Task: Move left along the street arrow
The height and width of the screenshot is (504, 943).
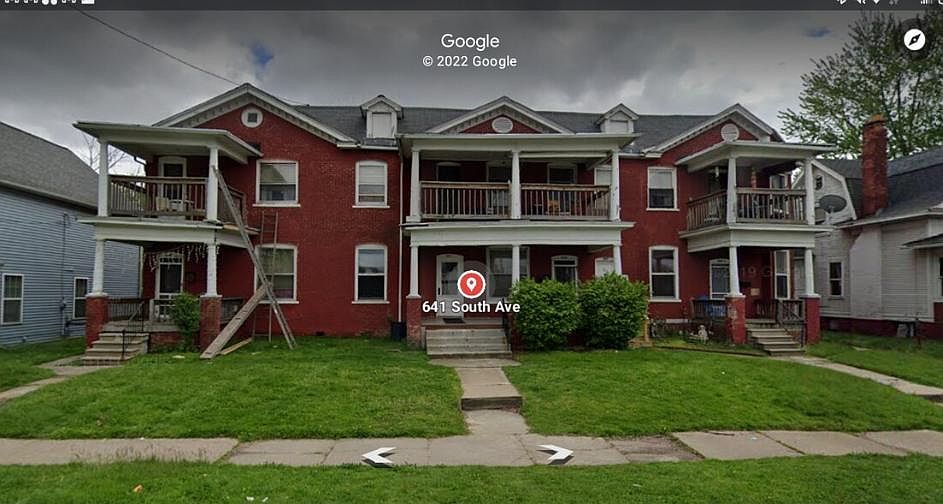Action: coord(378,456)
